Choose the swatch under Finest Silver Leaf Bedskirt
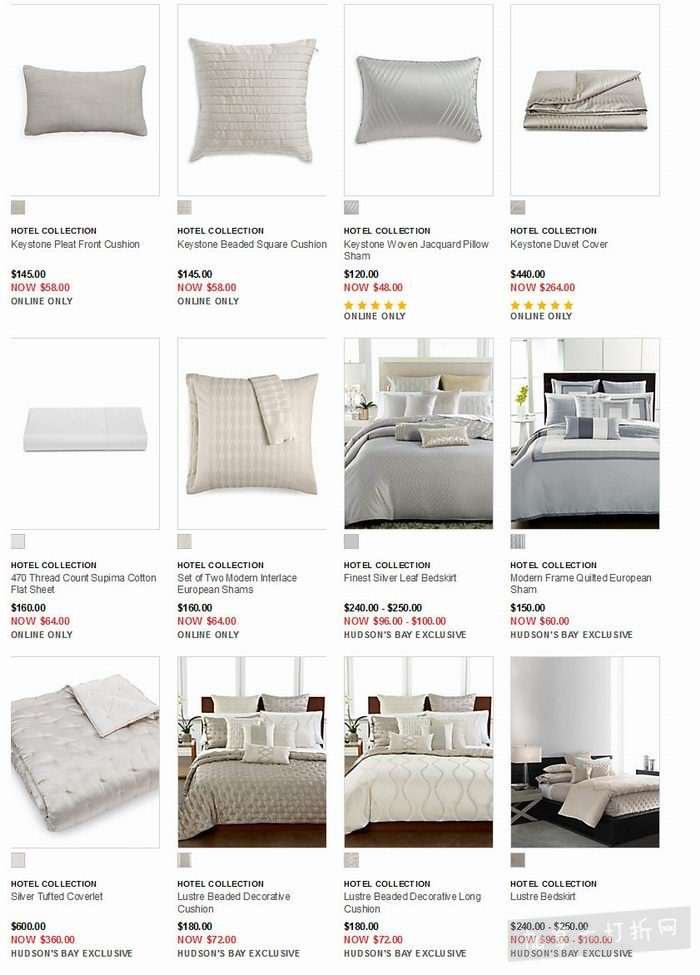 coord(351,541)
